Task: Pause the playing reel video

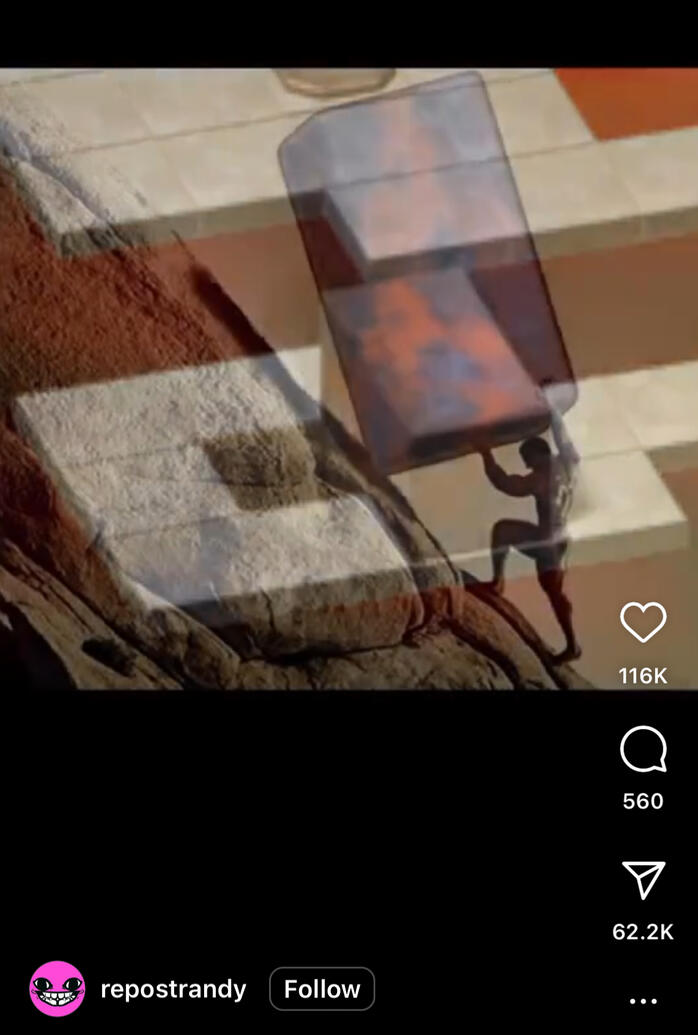Action: pos(300,380)
